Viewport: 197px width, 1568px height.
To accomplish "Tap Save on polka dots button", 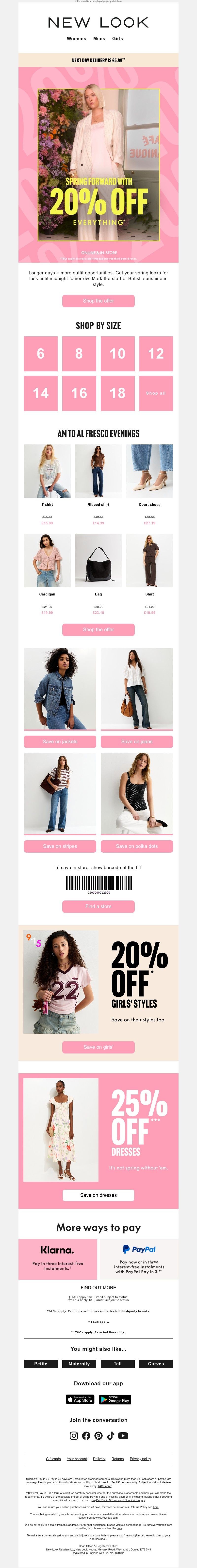I will (137, 846).
